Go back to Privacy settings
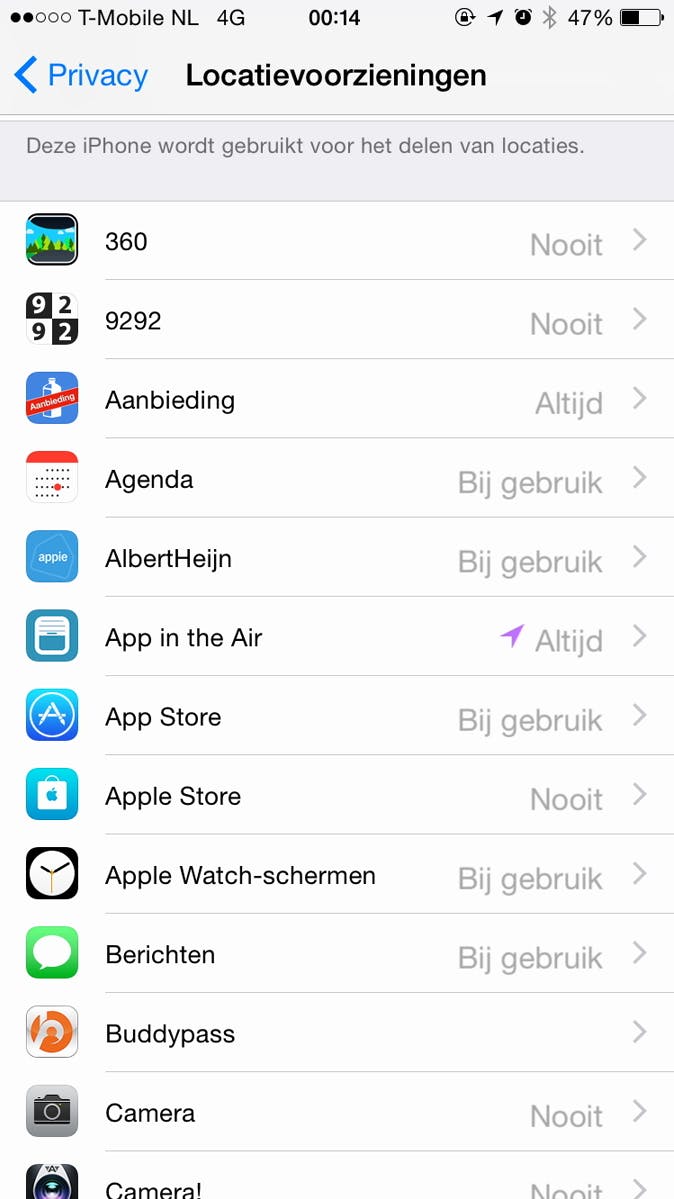Image resolution: width=674 pixels, height=1199 pixels. [82, 76]
